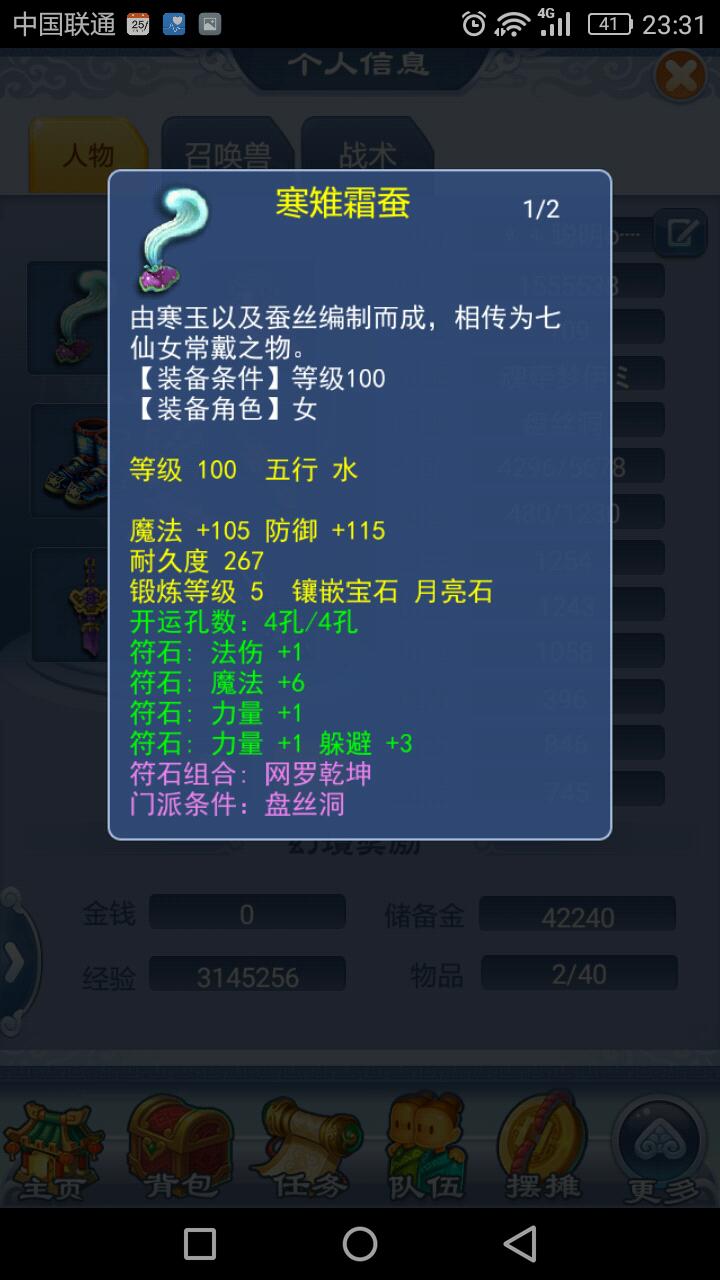Open the 队伍 team menu
The width and height of the screenshot is (720, 1280).
[x=427, y=1145]
